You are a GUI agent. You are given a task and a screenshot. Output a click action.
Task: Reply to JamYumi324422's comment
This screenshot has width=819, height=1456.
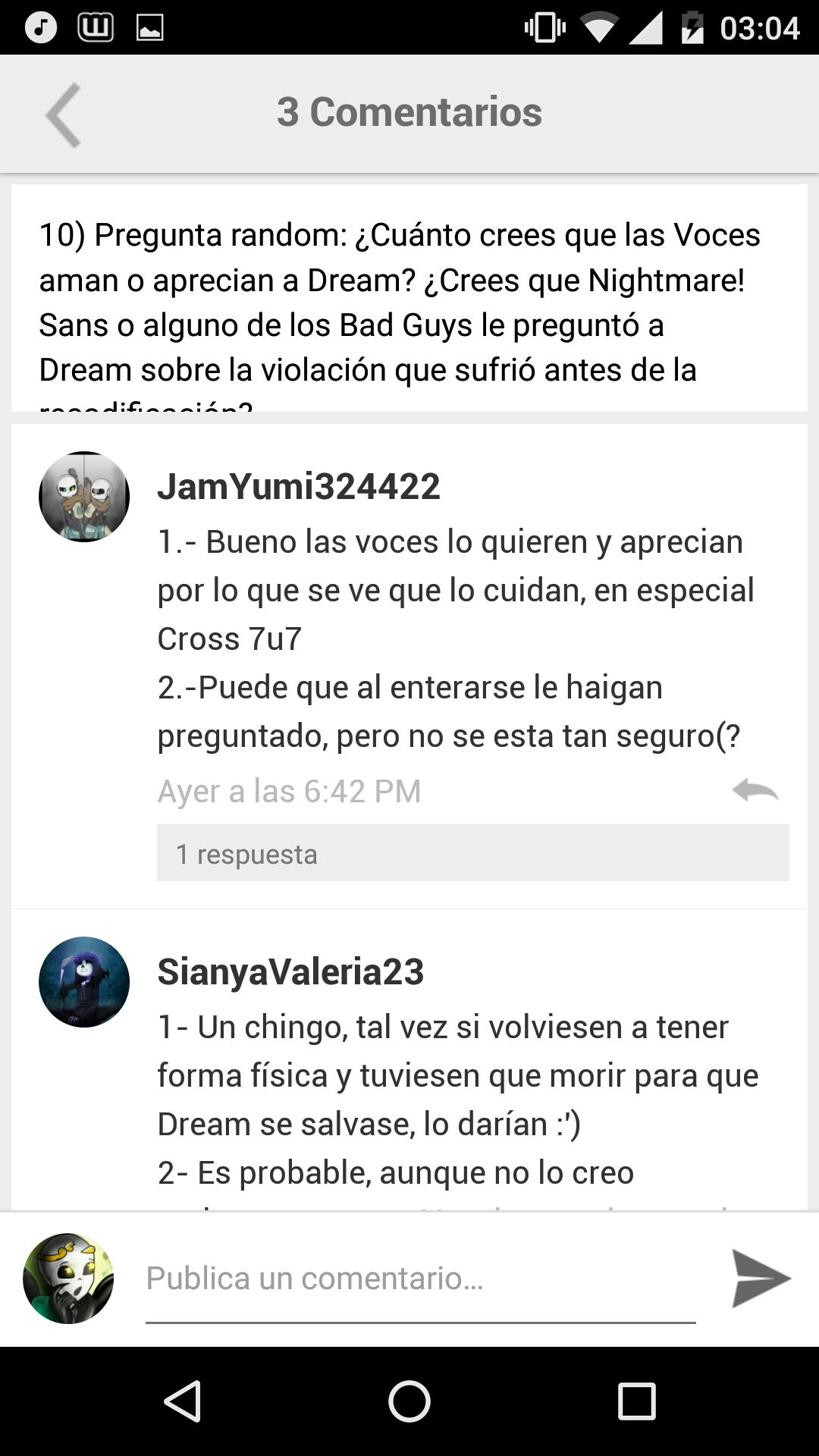[755, 790]
